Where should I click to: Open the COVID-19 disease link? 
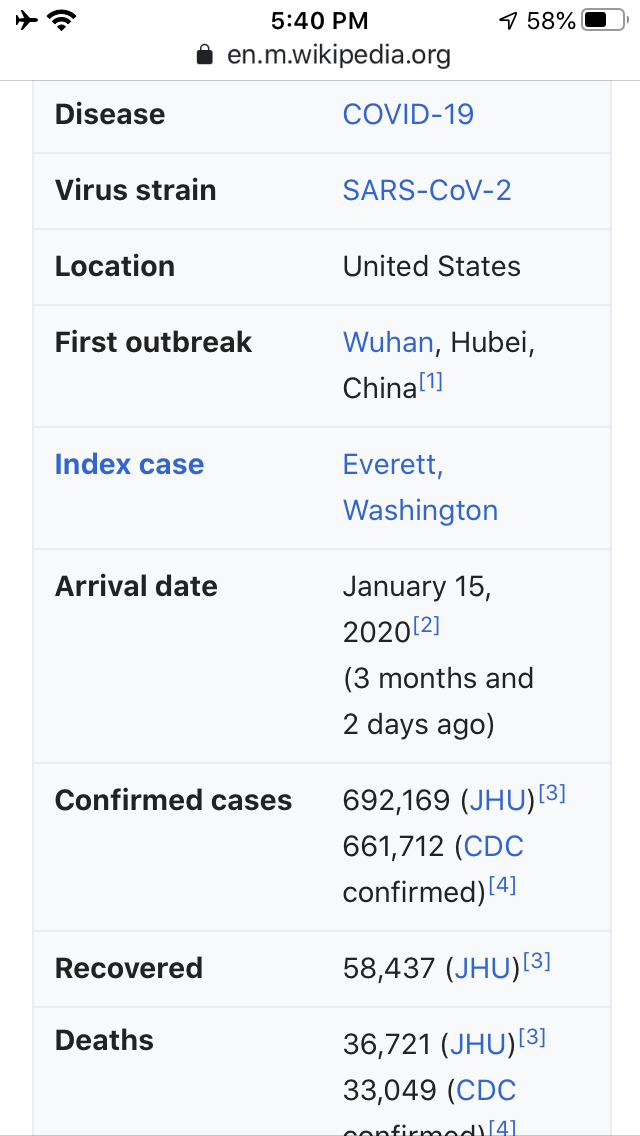(408, 114)
